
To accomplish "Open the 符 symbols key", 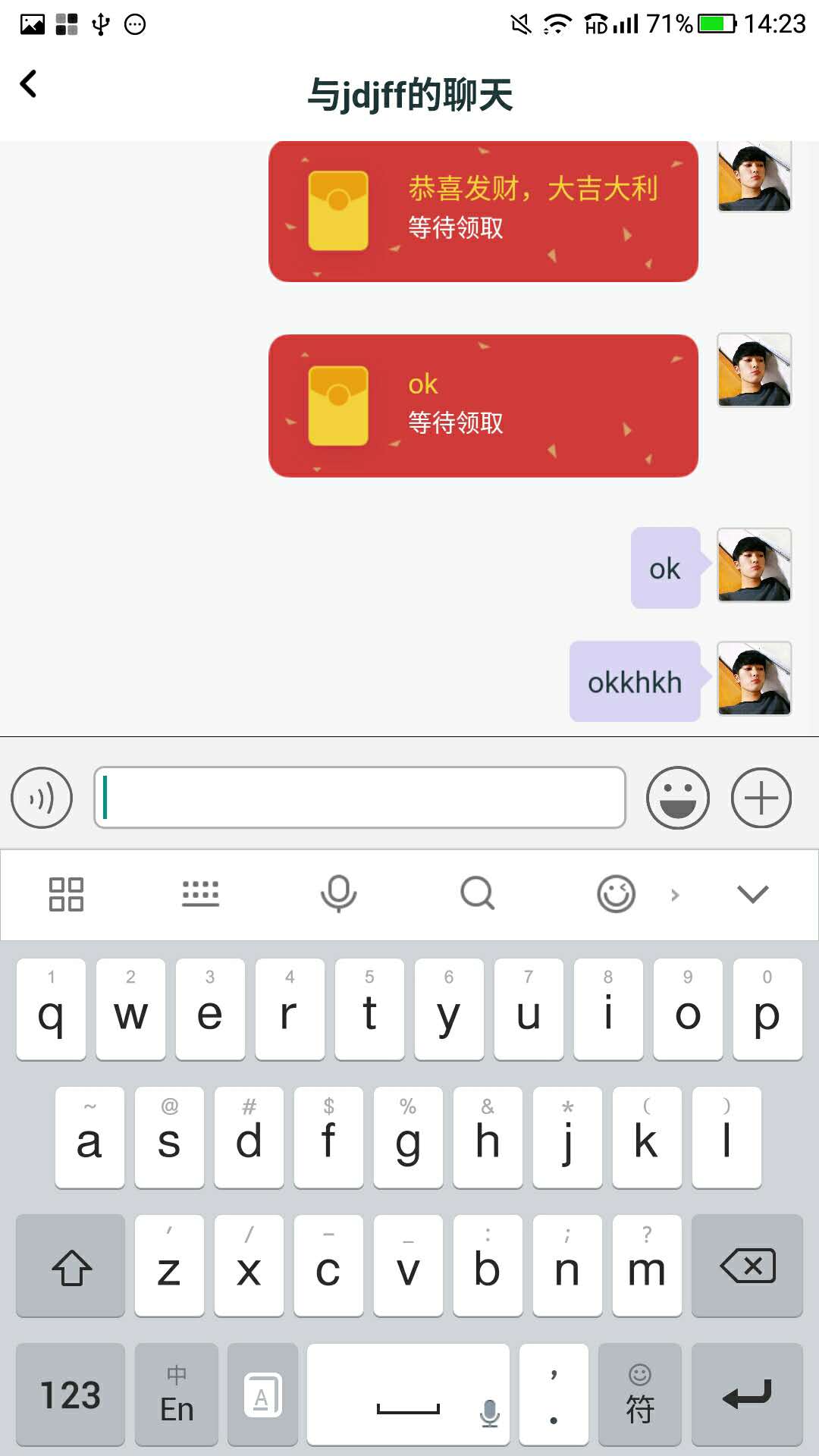I will click(639, 1394).
